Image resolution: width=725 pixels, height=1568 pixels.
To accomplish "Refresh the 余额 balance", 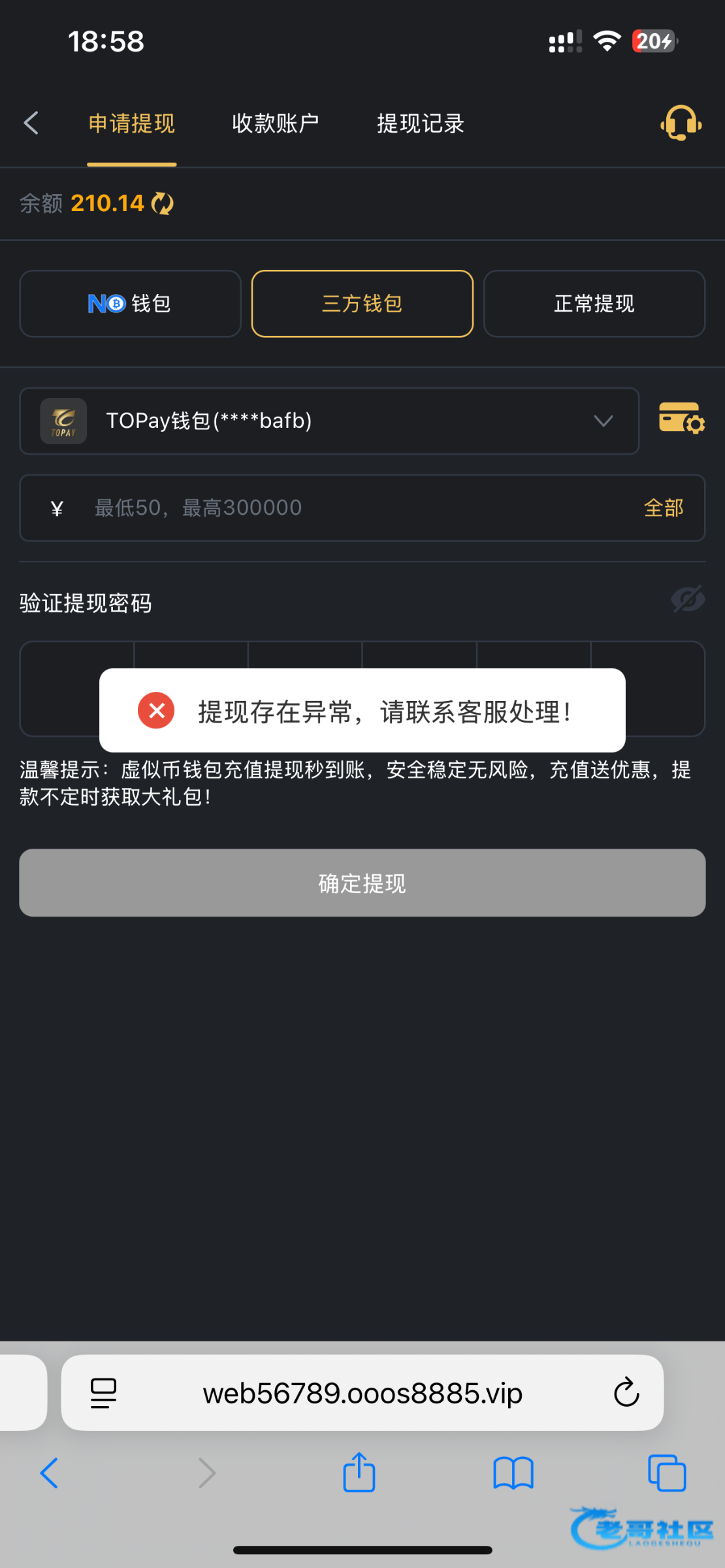I will 163,204.
